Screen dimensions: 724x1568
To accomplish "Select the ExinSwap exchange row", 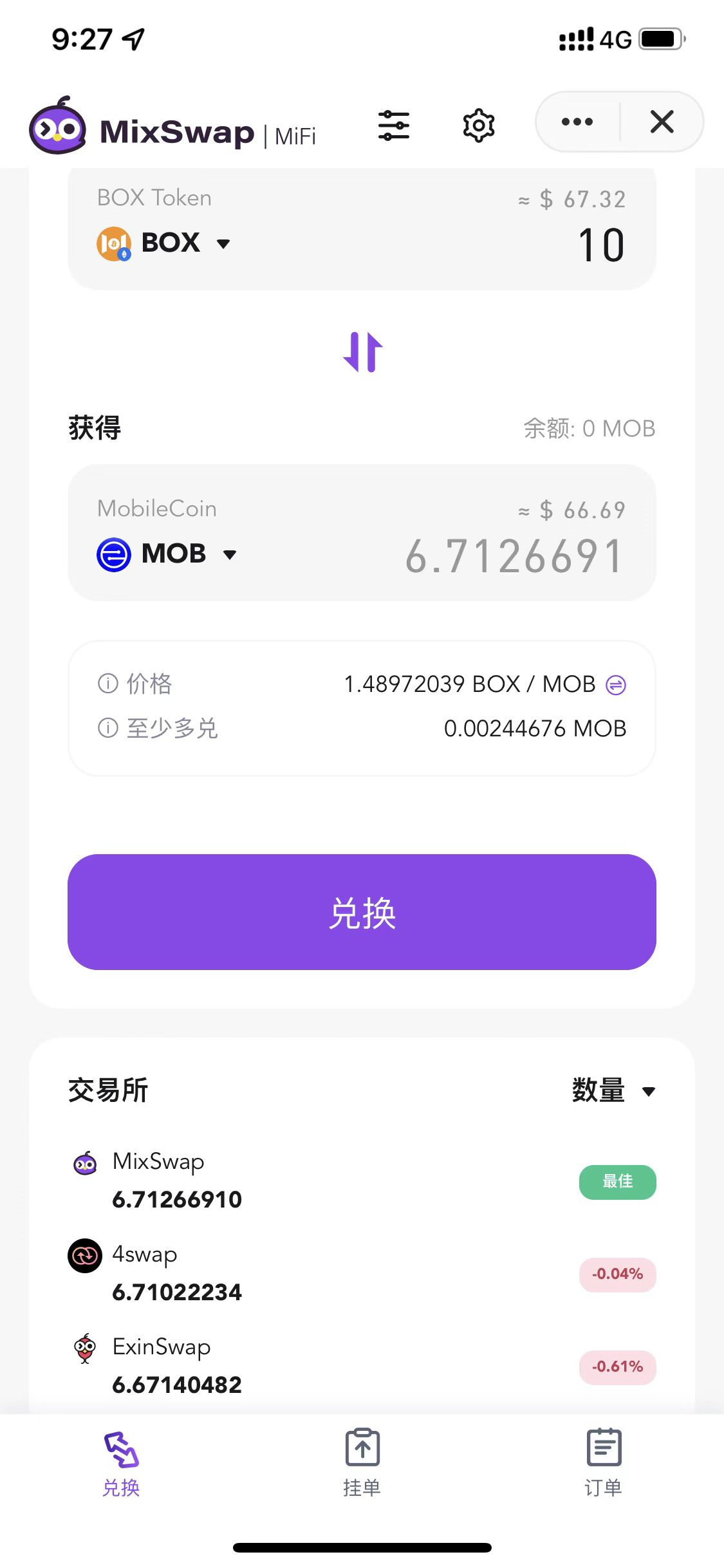I will coord(362,1366).
